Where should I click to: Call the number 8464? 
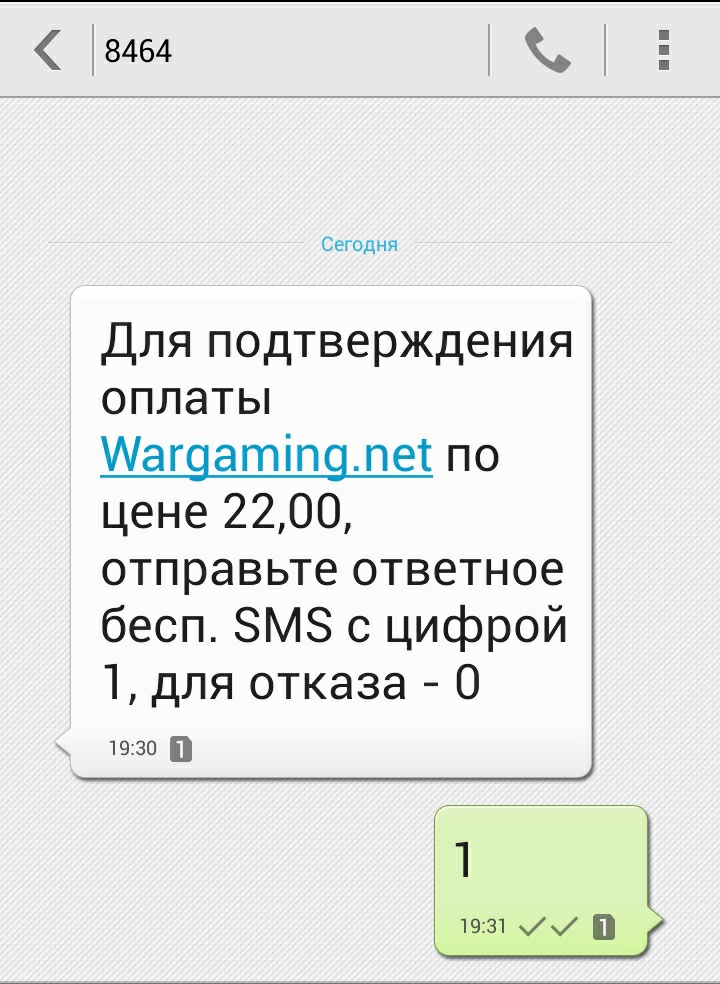click(x=547, y=50)
